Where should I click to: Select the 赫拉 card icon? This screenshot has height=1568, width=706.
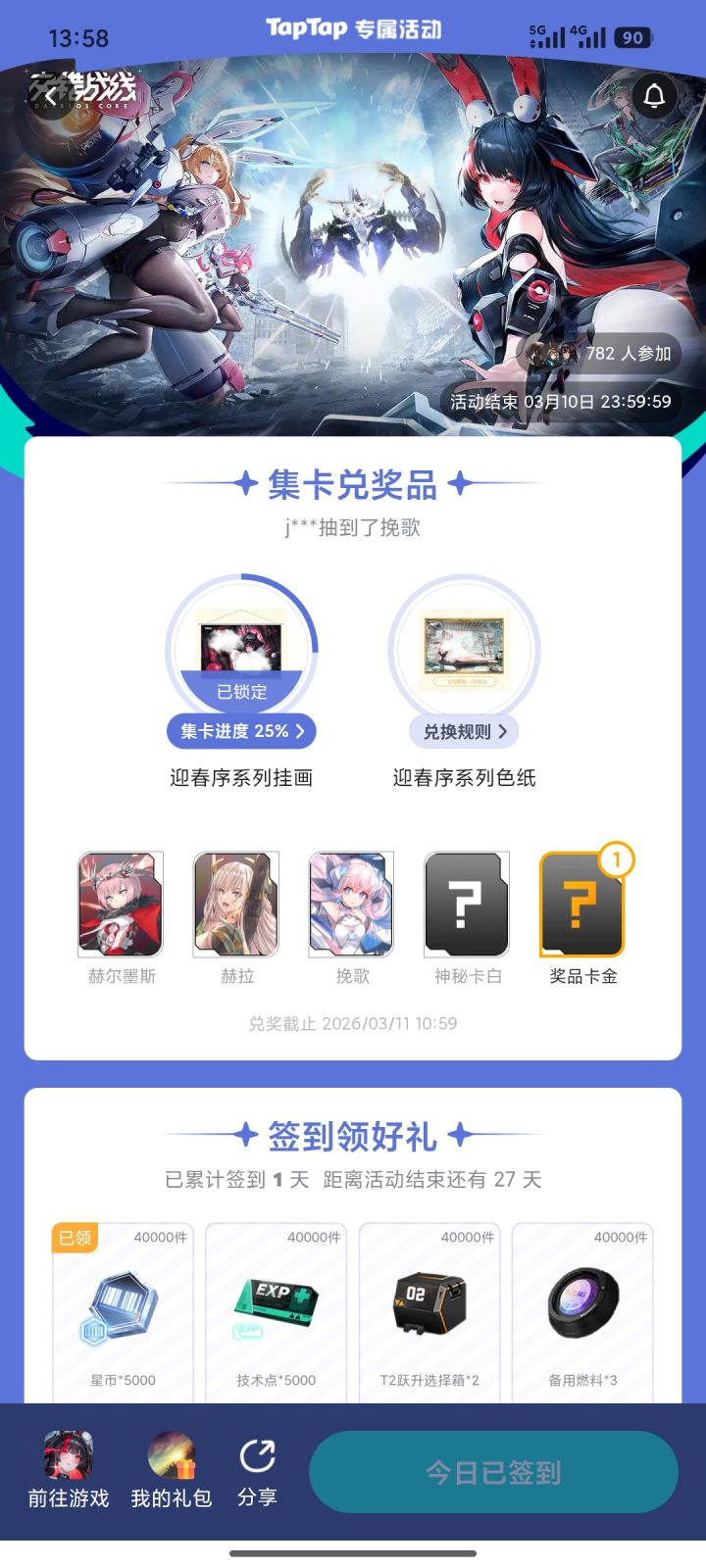tap(235, 903)
